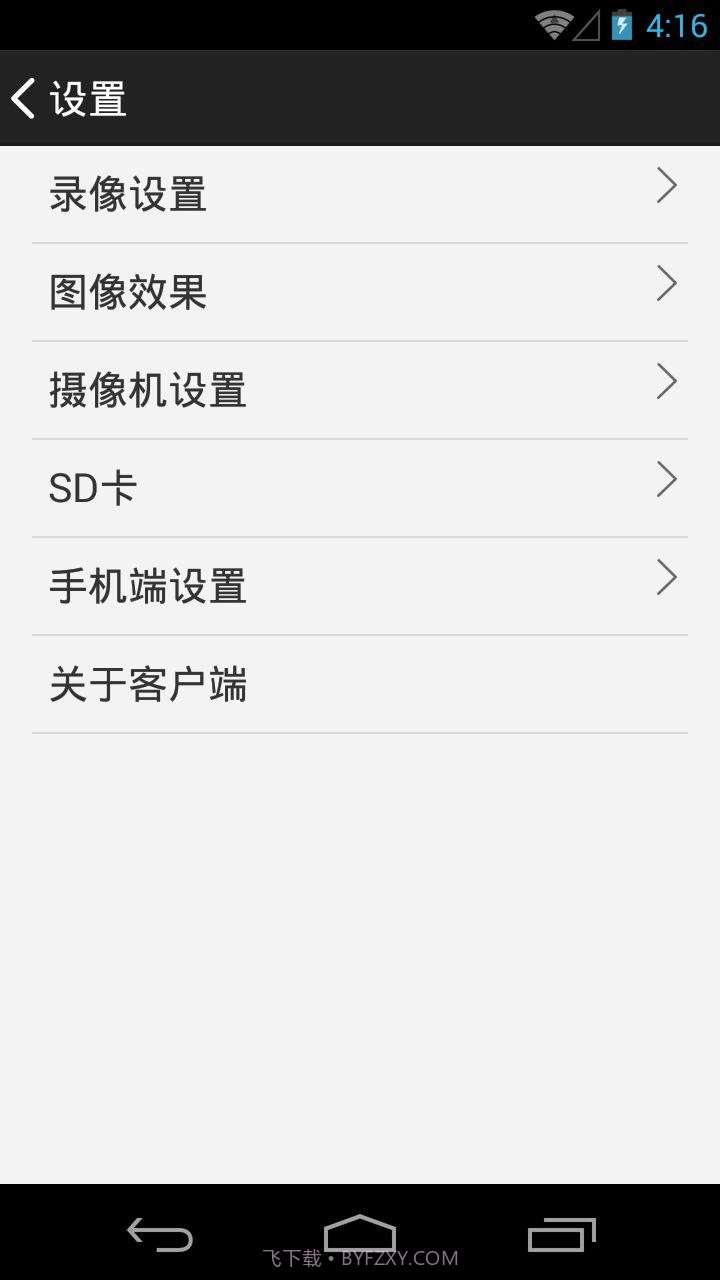This screenshot has width=720, height=1280.
Task: Tap the back arrow next to 设置
Action: point(22,98)
